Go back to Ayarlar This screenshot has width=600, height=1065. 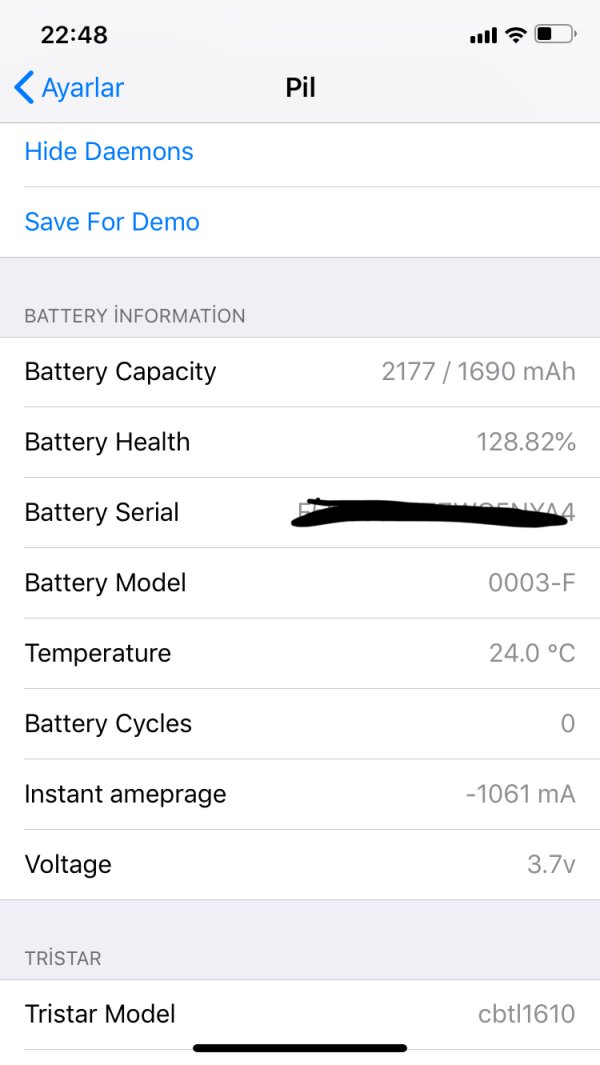click(68, 88)
